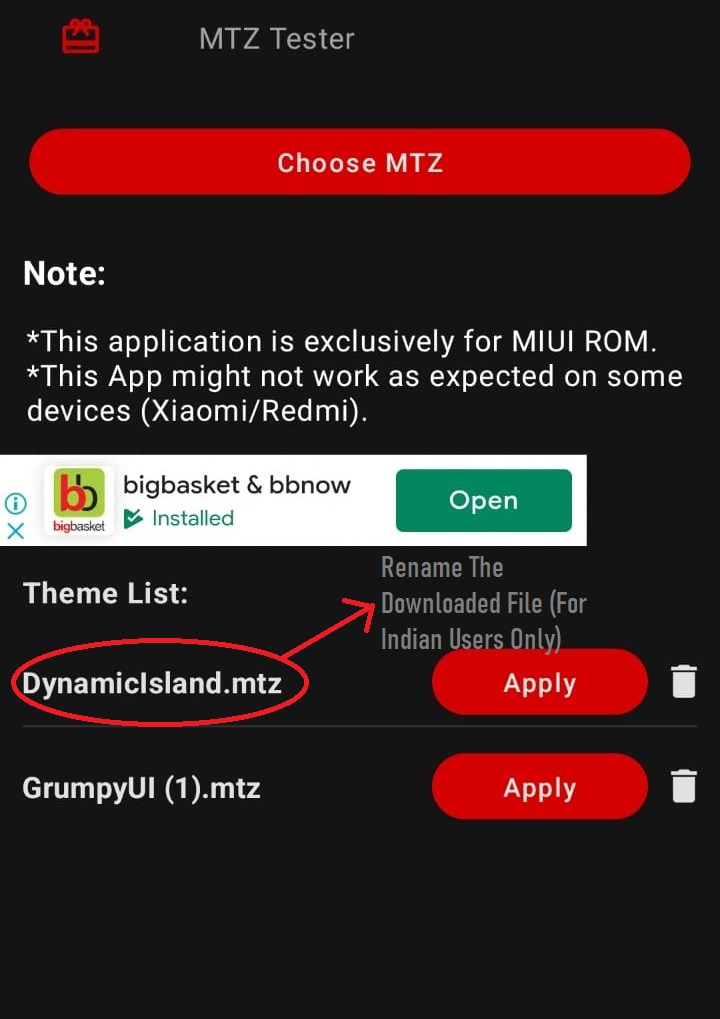Tap the Choose MTZ button

360,162
